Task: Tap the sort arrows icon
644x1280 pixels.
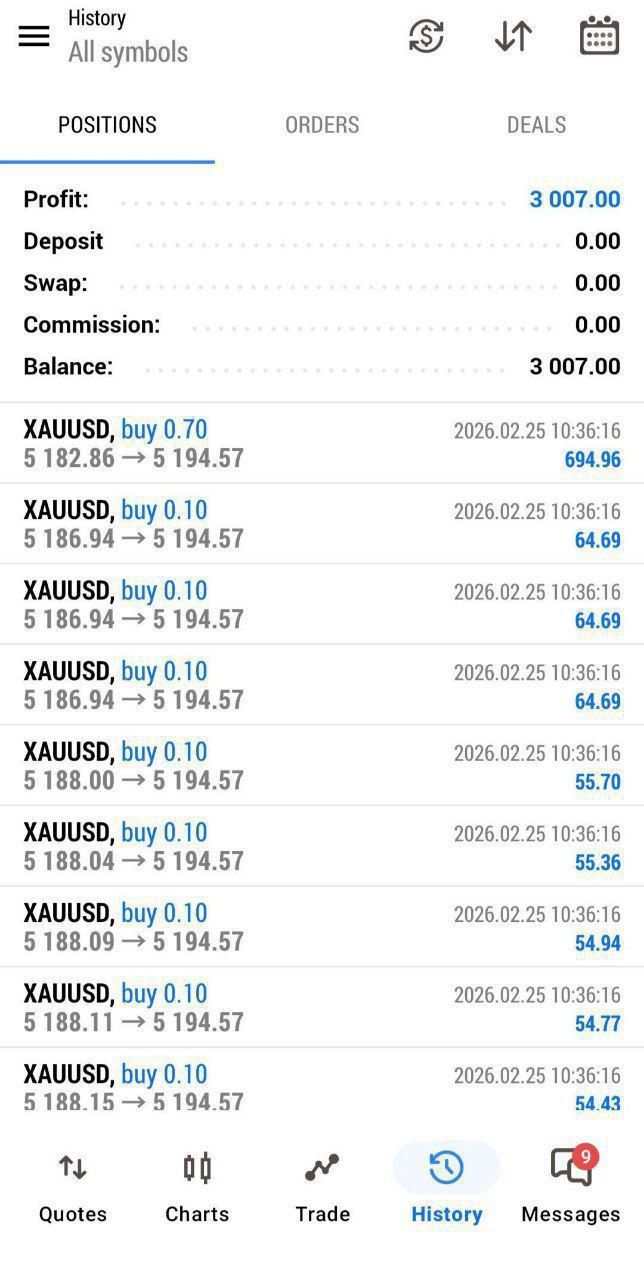Action: (513, 36)
